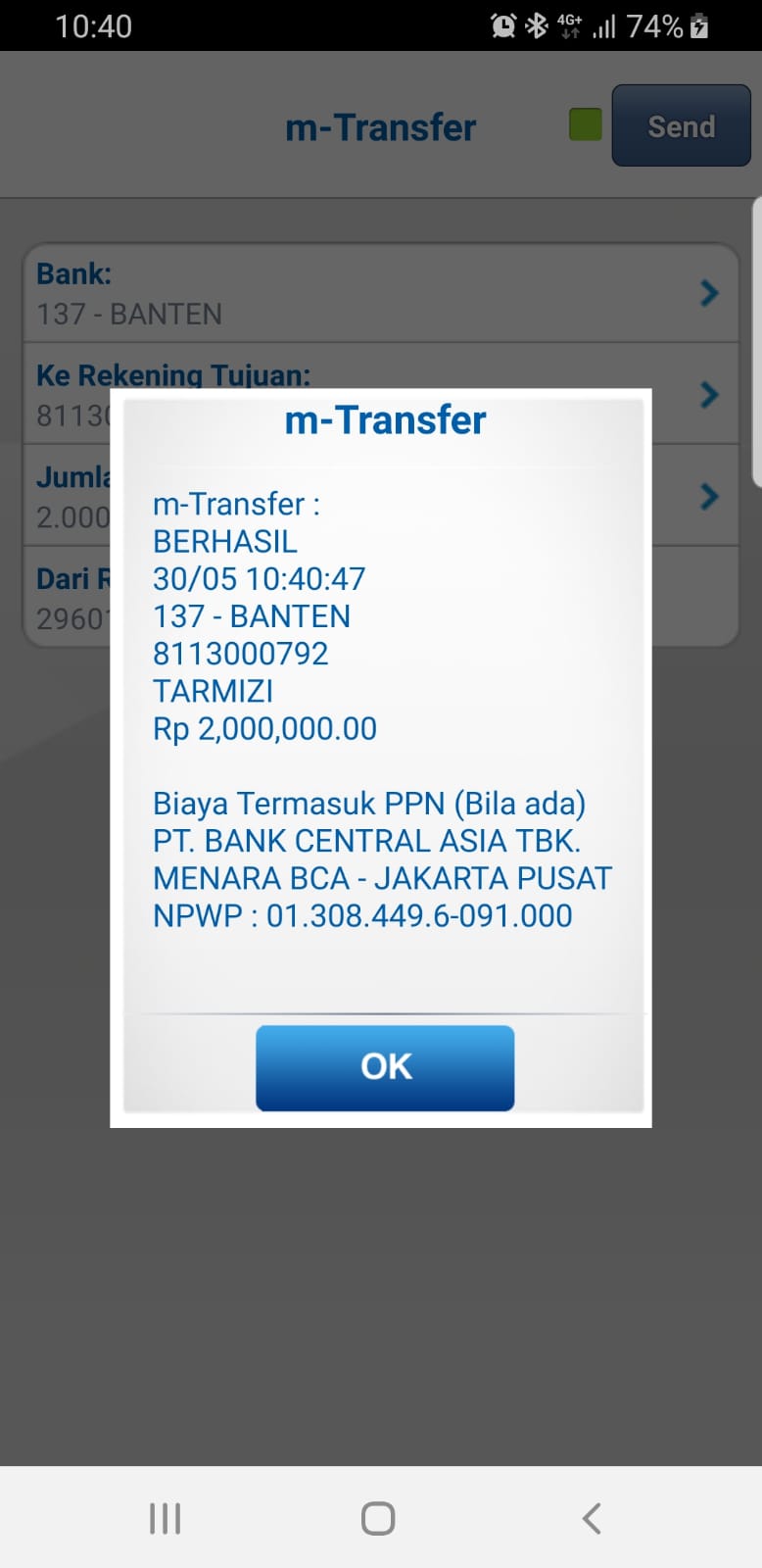Tap the Send button

click(x=681, y=125)
